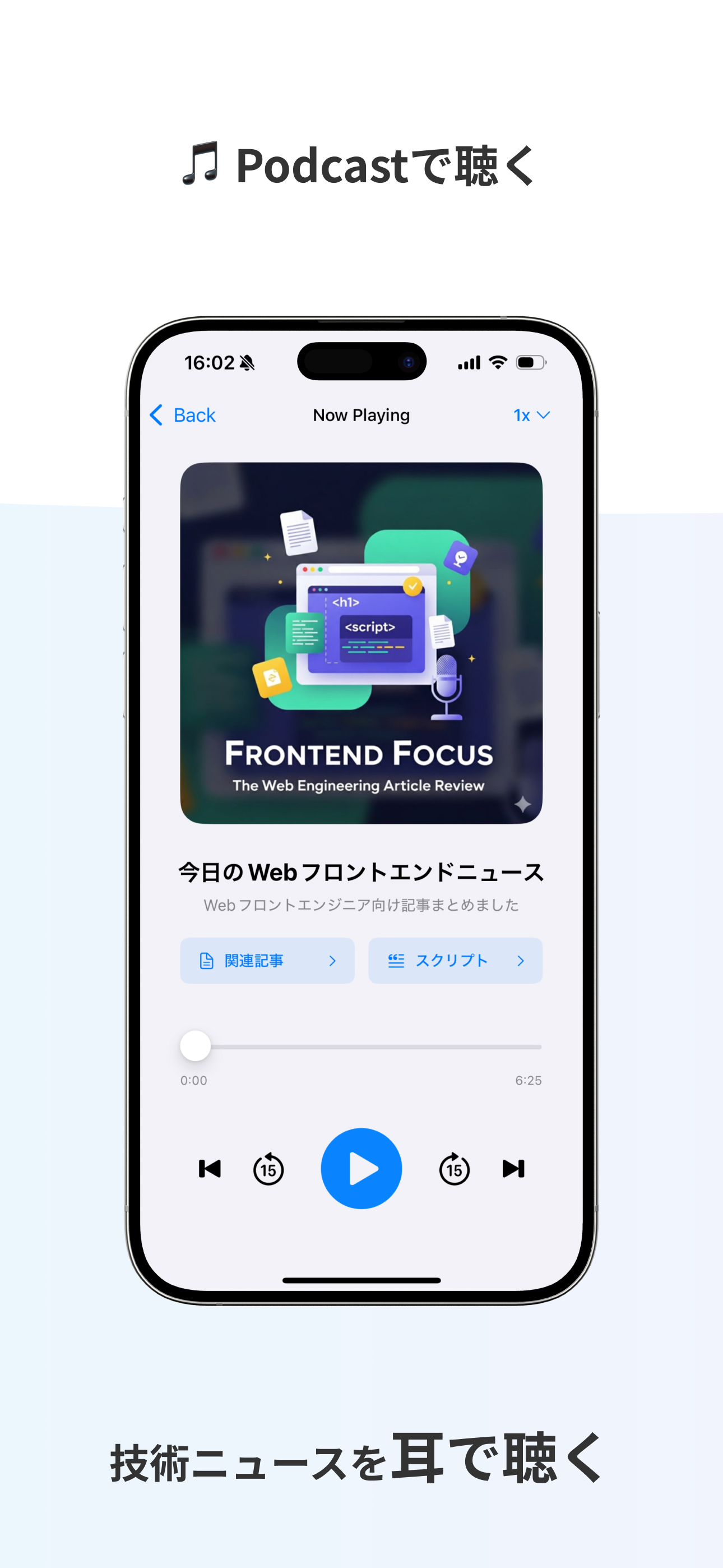Select the previous episode icon
This screenshot has width=723, height=1568.
point(210,1169)
